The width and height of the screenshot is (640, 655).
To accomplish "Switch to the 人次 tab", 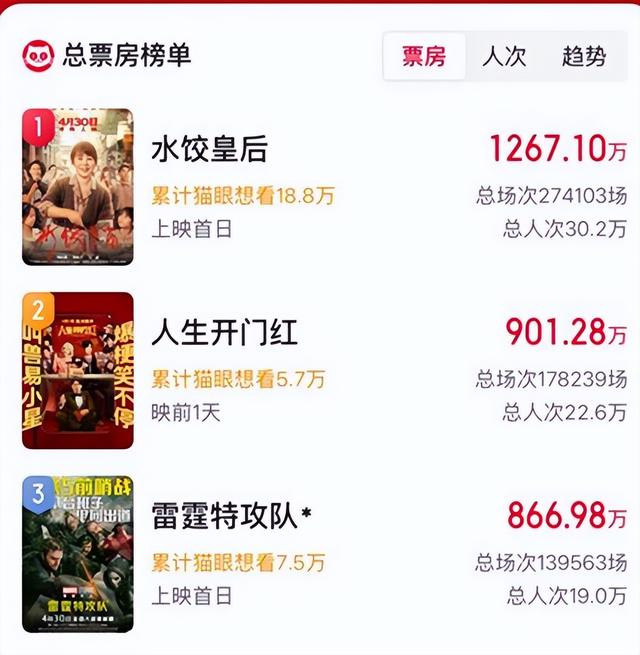I will pyautogui.click(x=504, y=56).
